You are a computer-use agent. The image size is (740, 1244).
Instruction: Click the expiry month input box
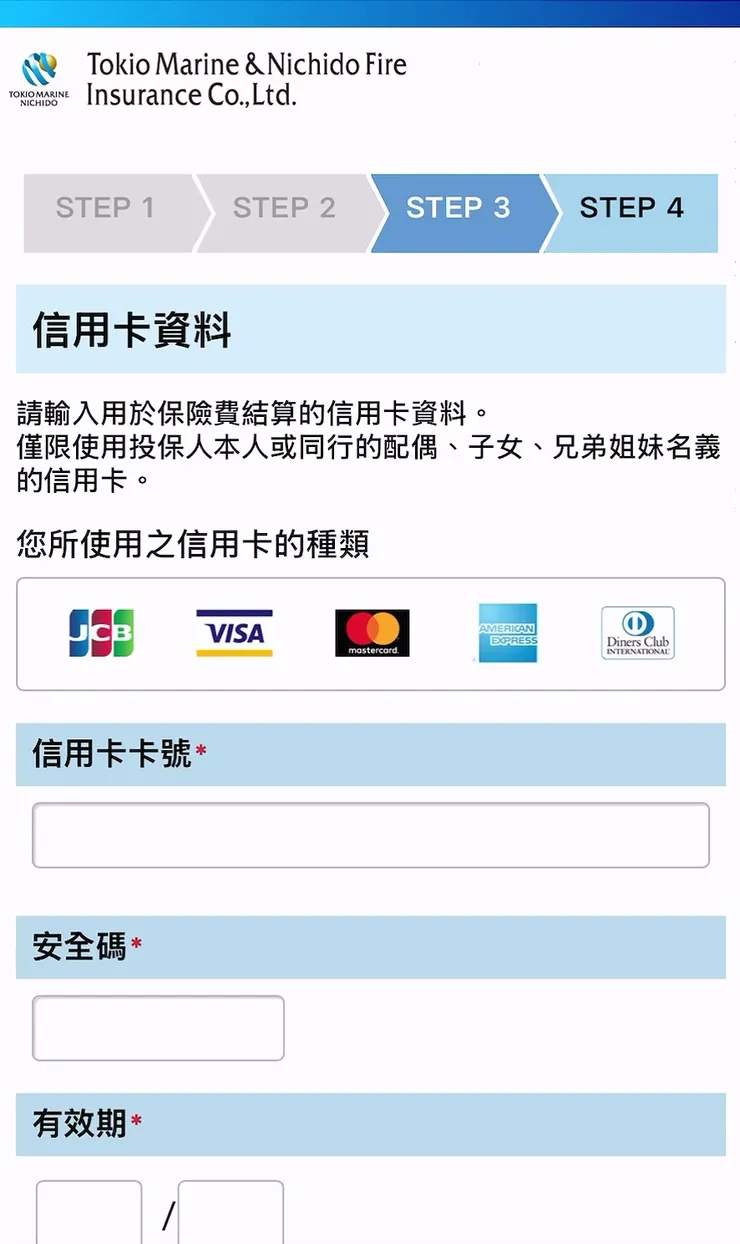[88, 1215]
